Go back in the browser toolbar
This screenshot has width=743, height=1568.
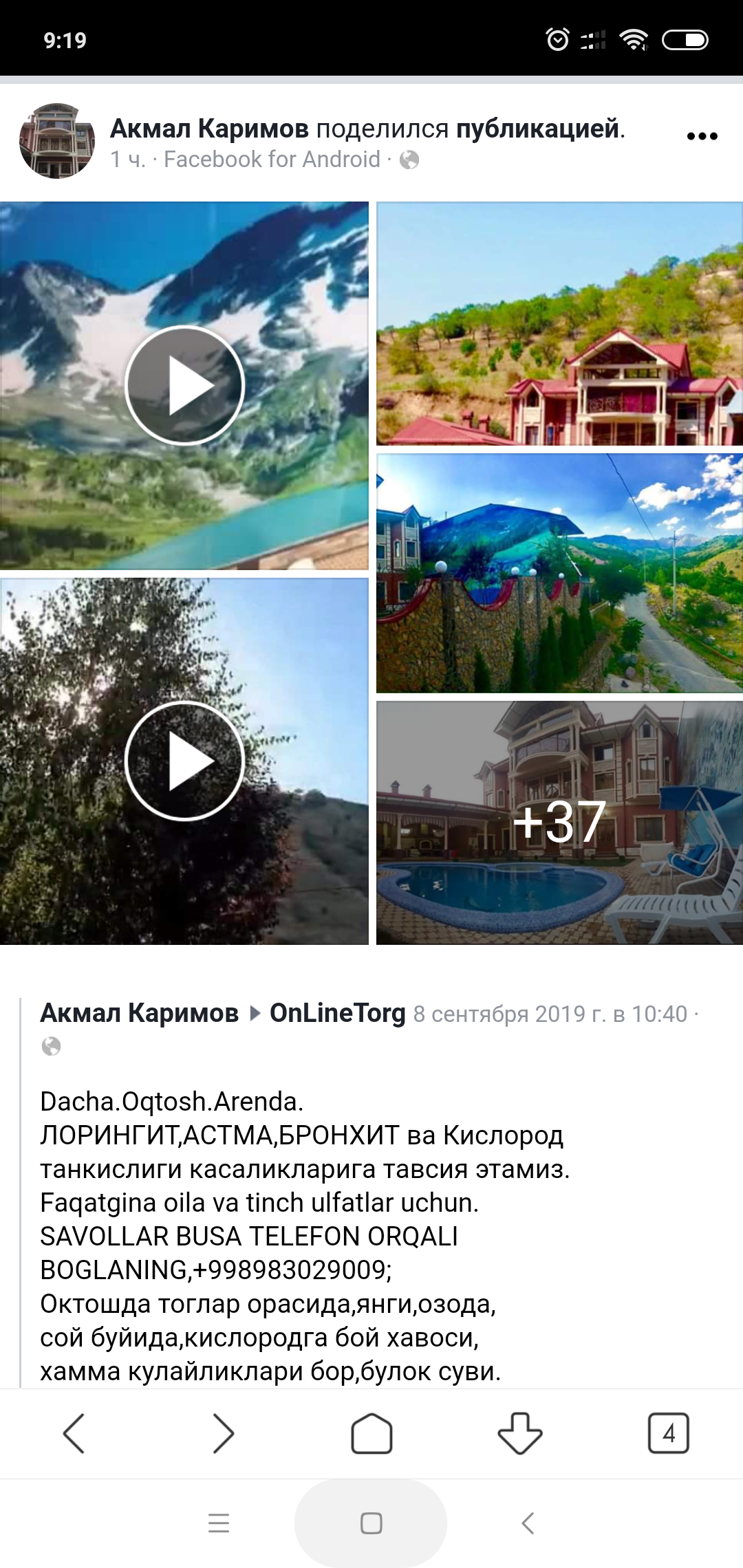[74, 1433]
